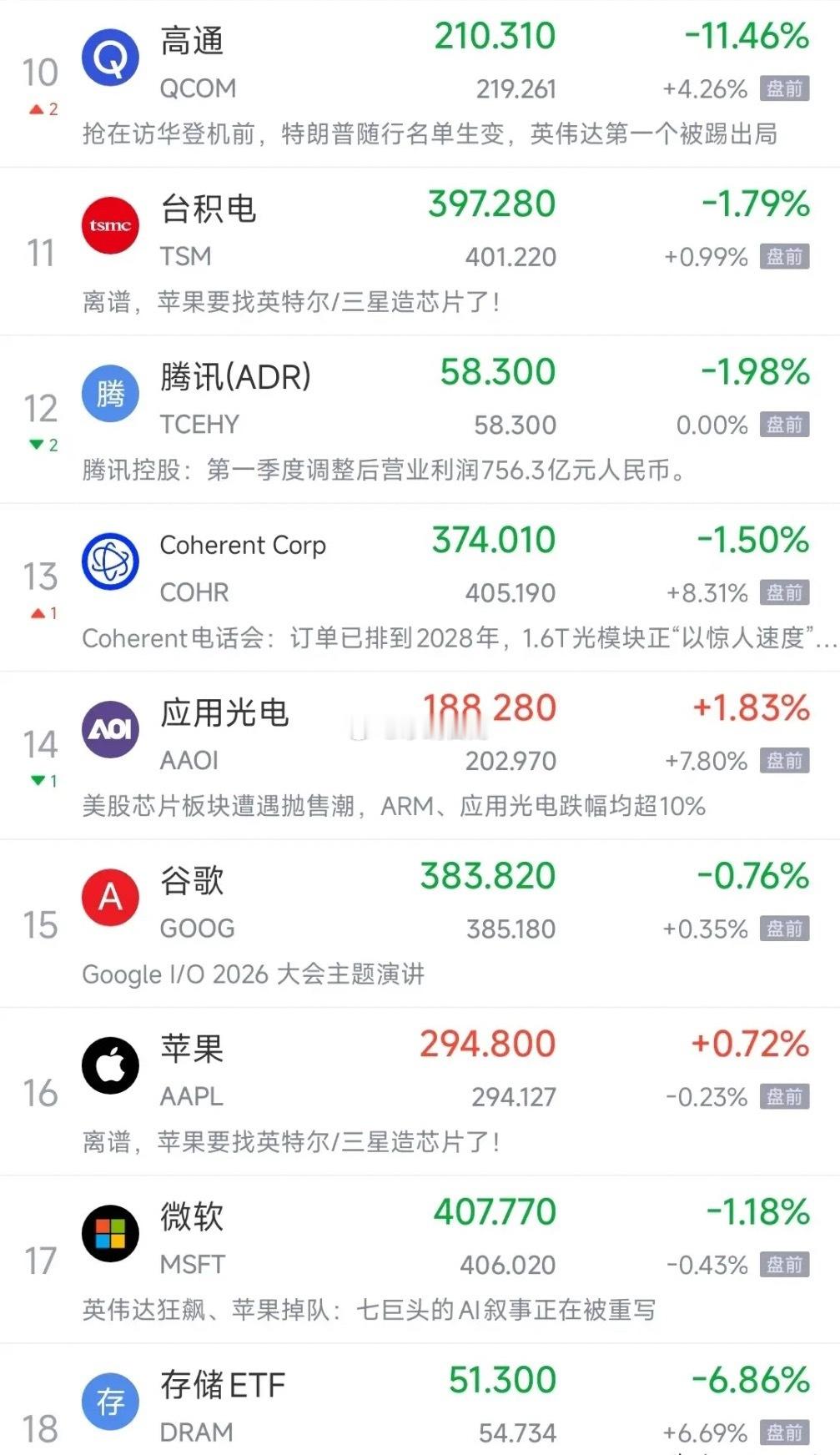Open news about 腾讯控股 first-quarter profit
The height and width of the screenshot is (1455, 840).
point(385,471)
